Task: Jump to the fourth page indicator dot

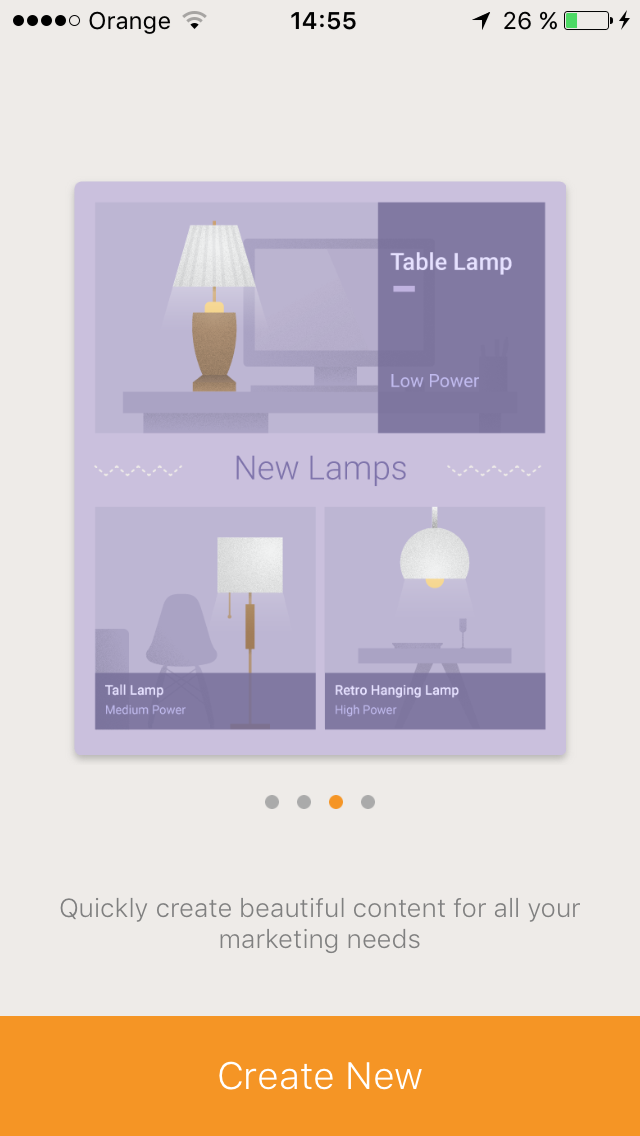Action: click(x=367, y=802)
